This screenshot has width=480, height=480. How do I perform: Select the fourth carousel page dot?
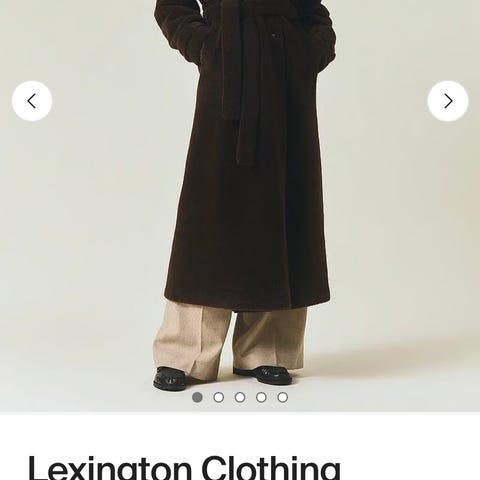(261, 397)
